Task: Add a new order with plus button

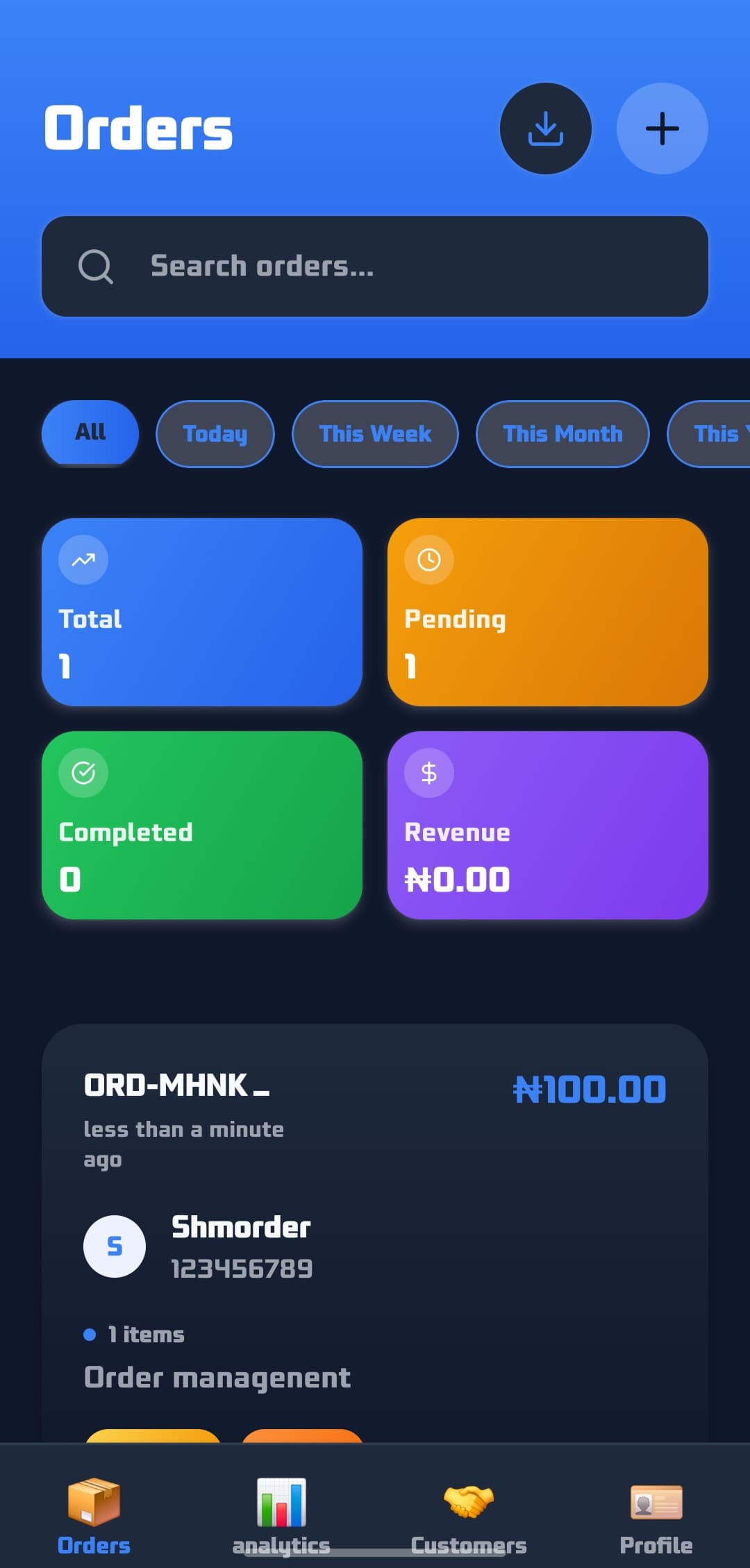Action: point(662,128)
